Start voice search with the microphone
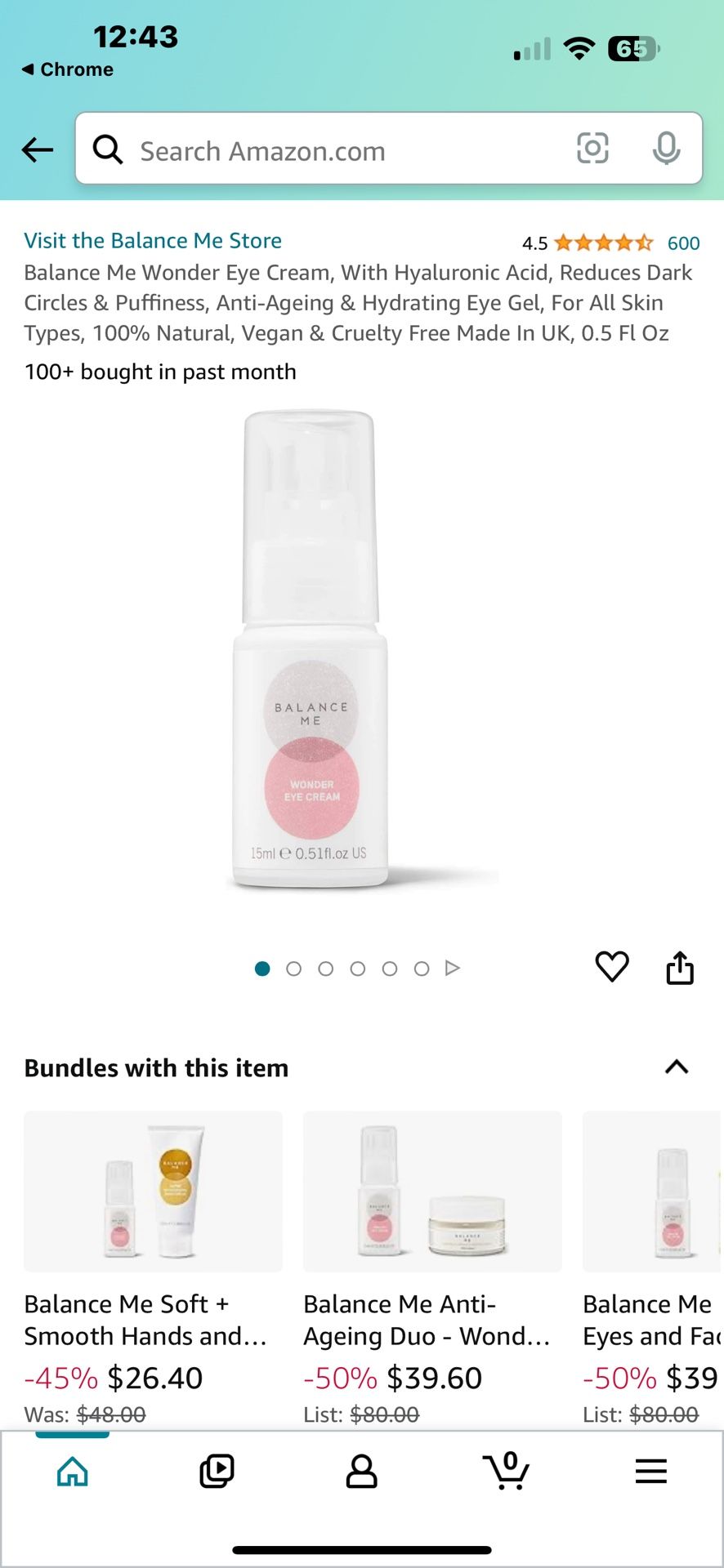The height and width of the screenshot is (1568, 724). pos(666,149)
